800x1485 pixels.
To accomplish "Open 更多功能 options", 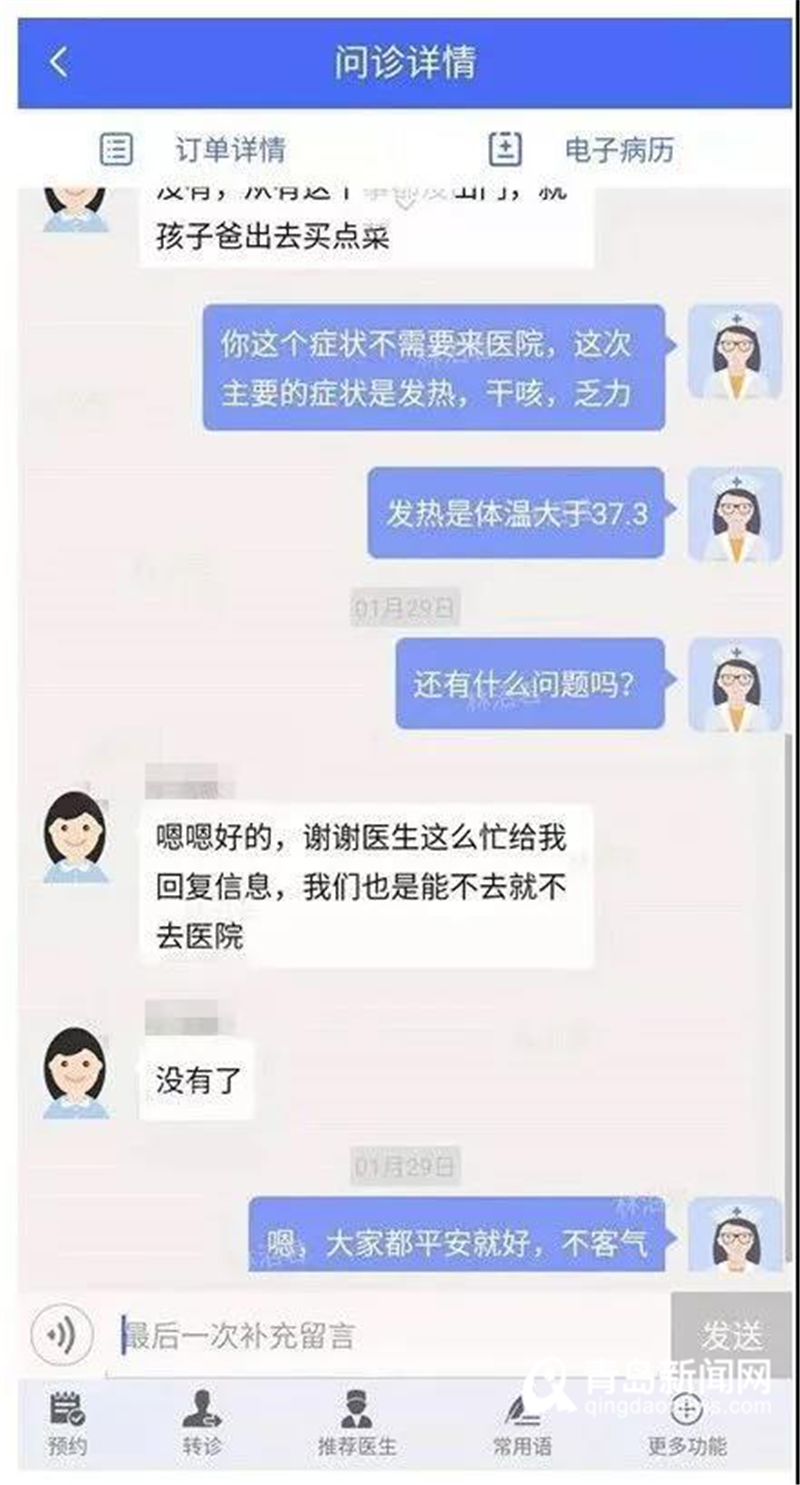I will 686,1423.
